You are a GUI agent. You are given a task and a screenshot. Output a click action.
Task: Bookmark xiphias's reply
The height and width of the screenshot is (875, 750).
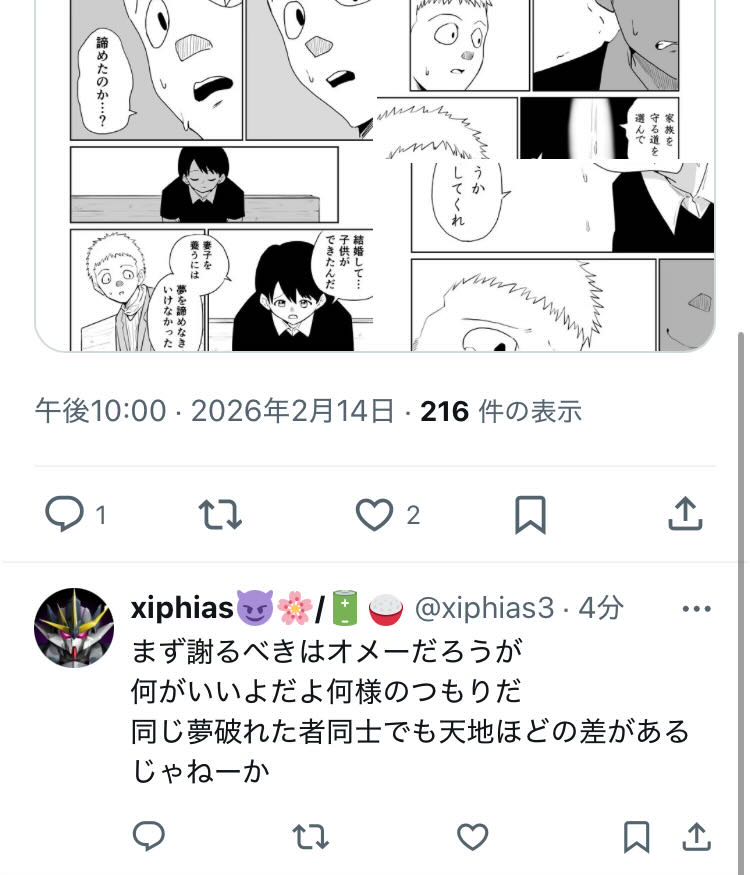(636, 836)
